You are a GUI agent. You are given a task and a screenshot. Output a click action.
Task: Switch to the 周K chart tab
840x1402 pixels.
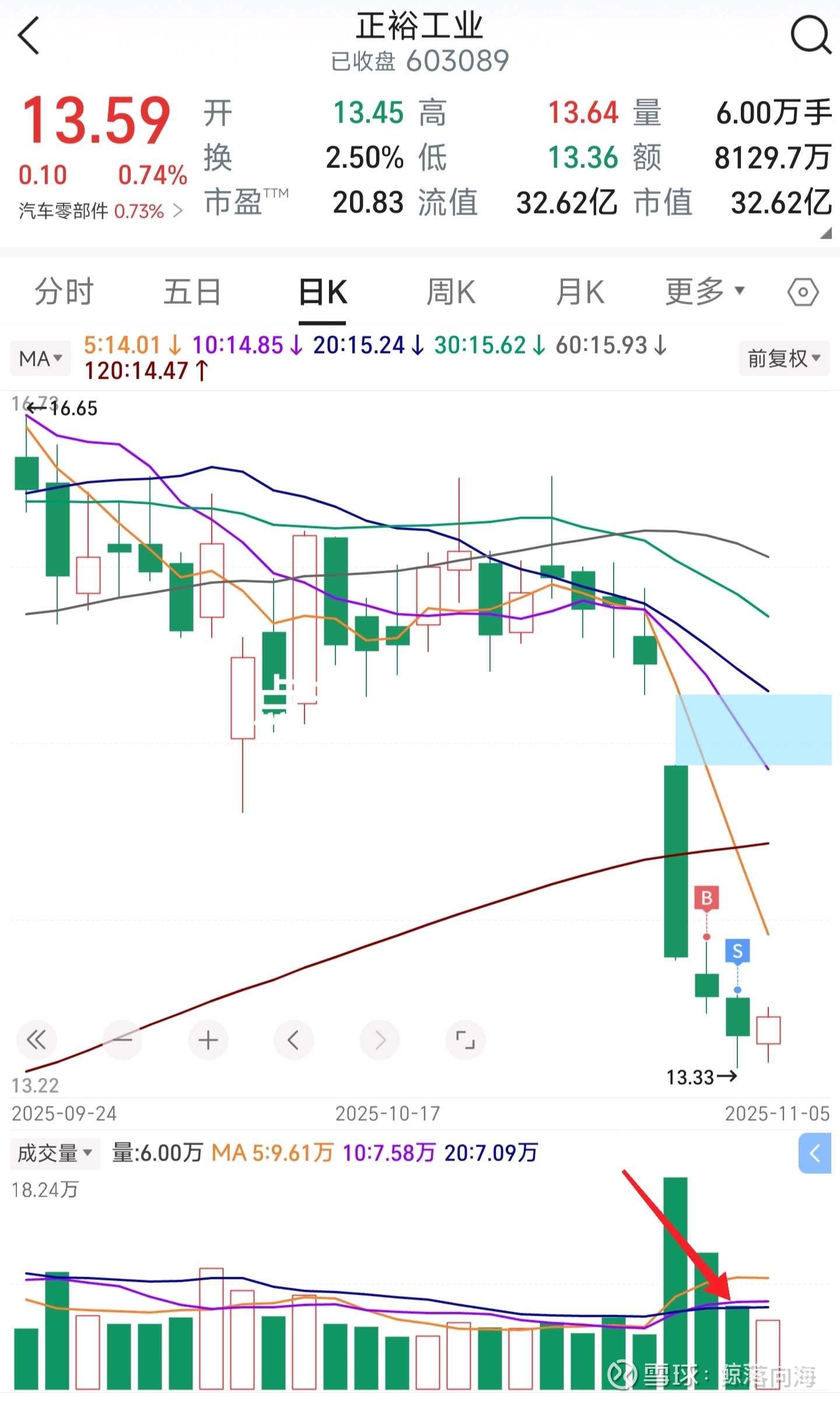click(451, 291)
